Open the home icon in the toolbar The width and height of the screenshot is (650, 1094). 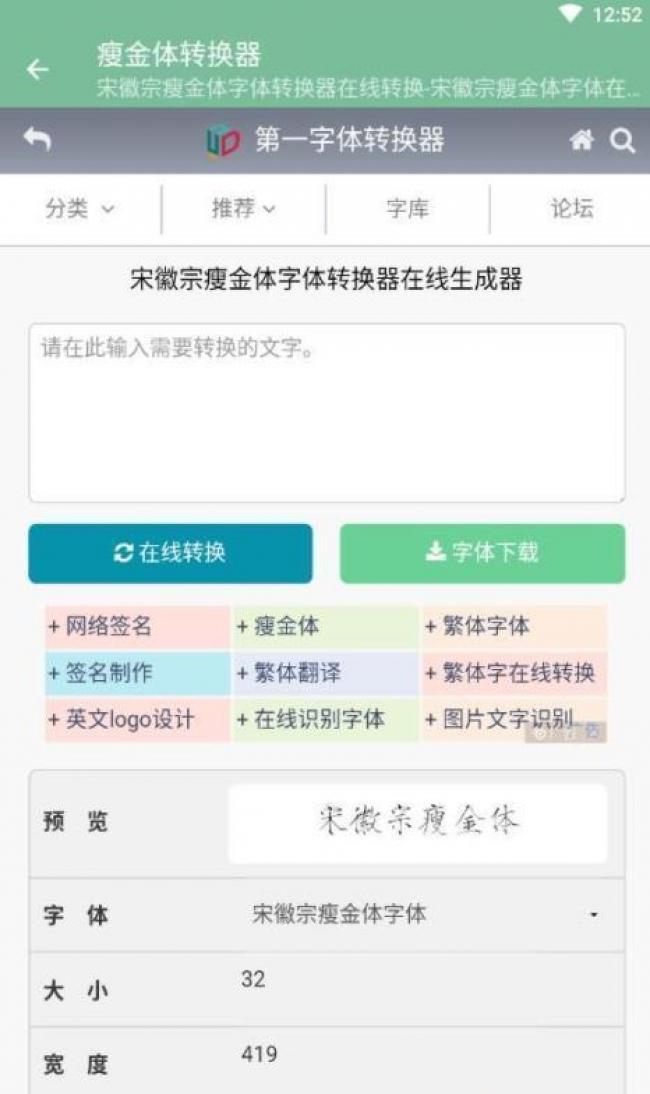click(581, 141)
